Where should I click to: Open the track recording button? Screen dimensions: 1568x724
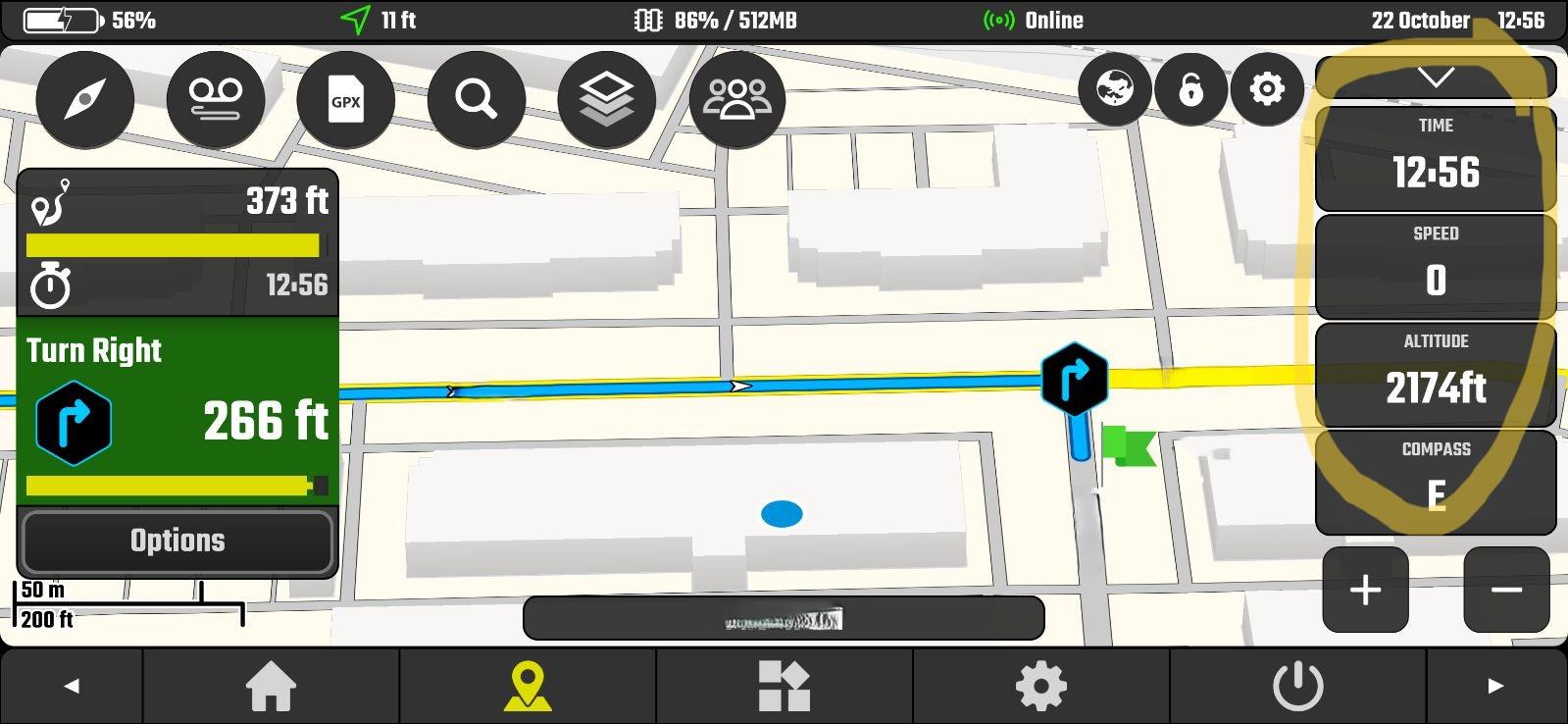pyautogui.click(x=216, y=99)
